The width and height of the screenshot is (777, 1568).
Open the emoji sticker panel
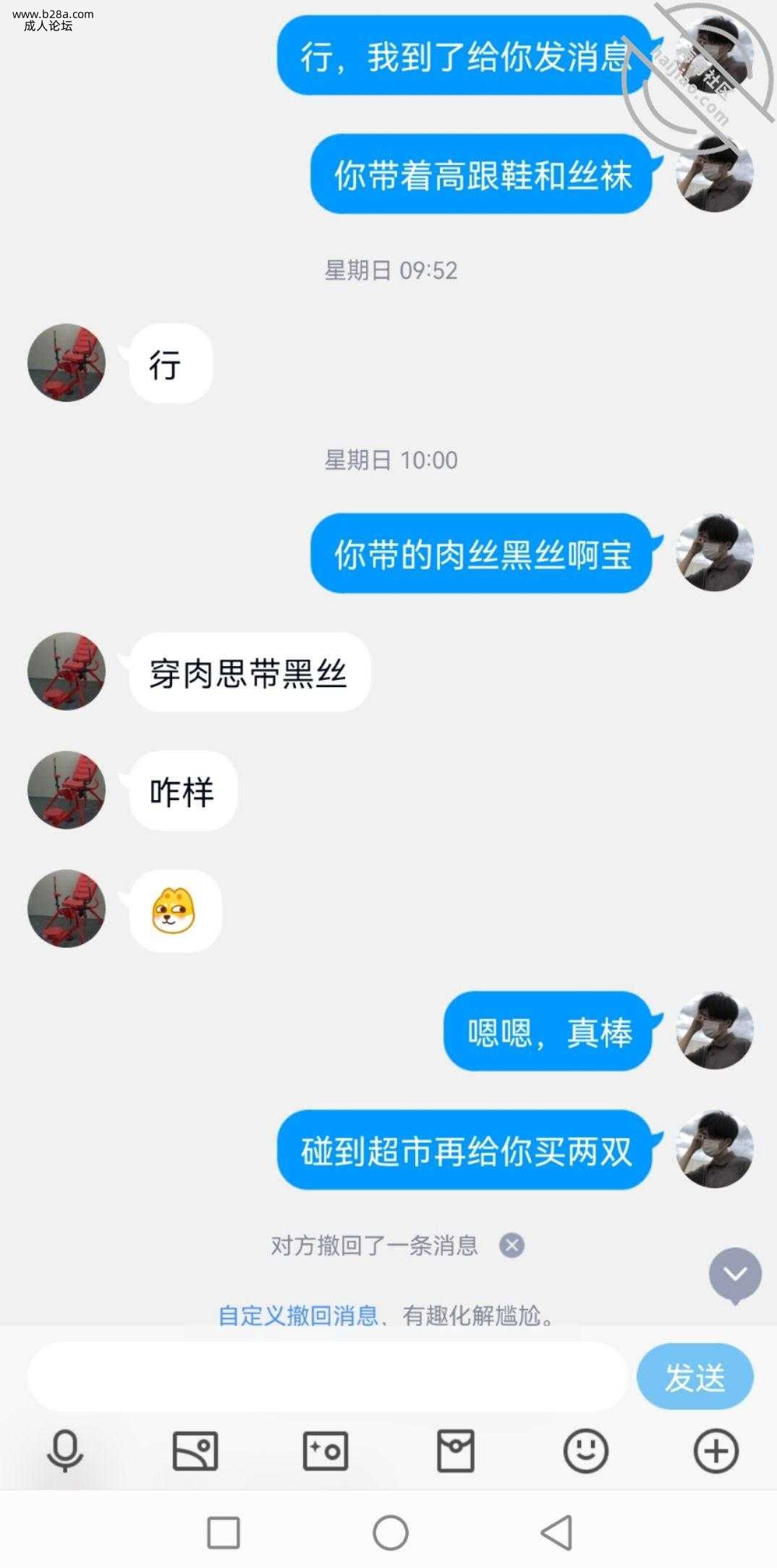[x=585, y=1451]
